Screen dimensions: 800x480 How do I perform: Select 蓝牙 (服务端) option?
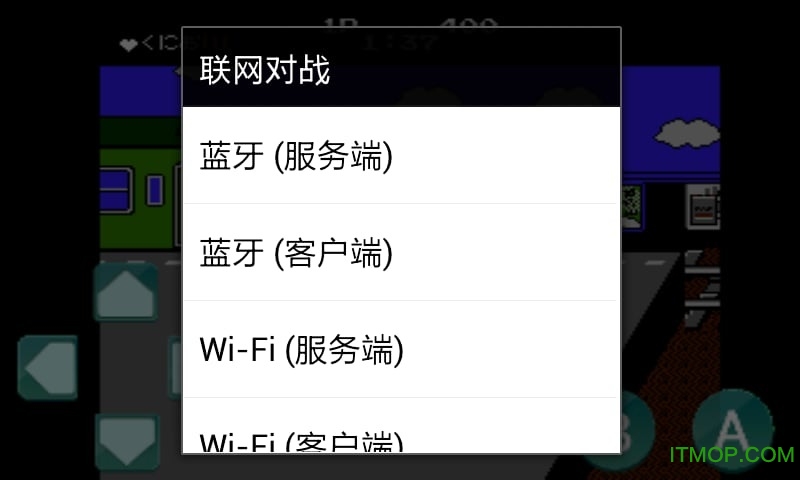pyautogui.click(x=400, y=156)
